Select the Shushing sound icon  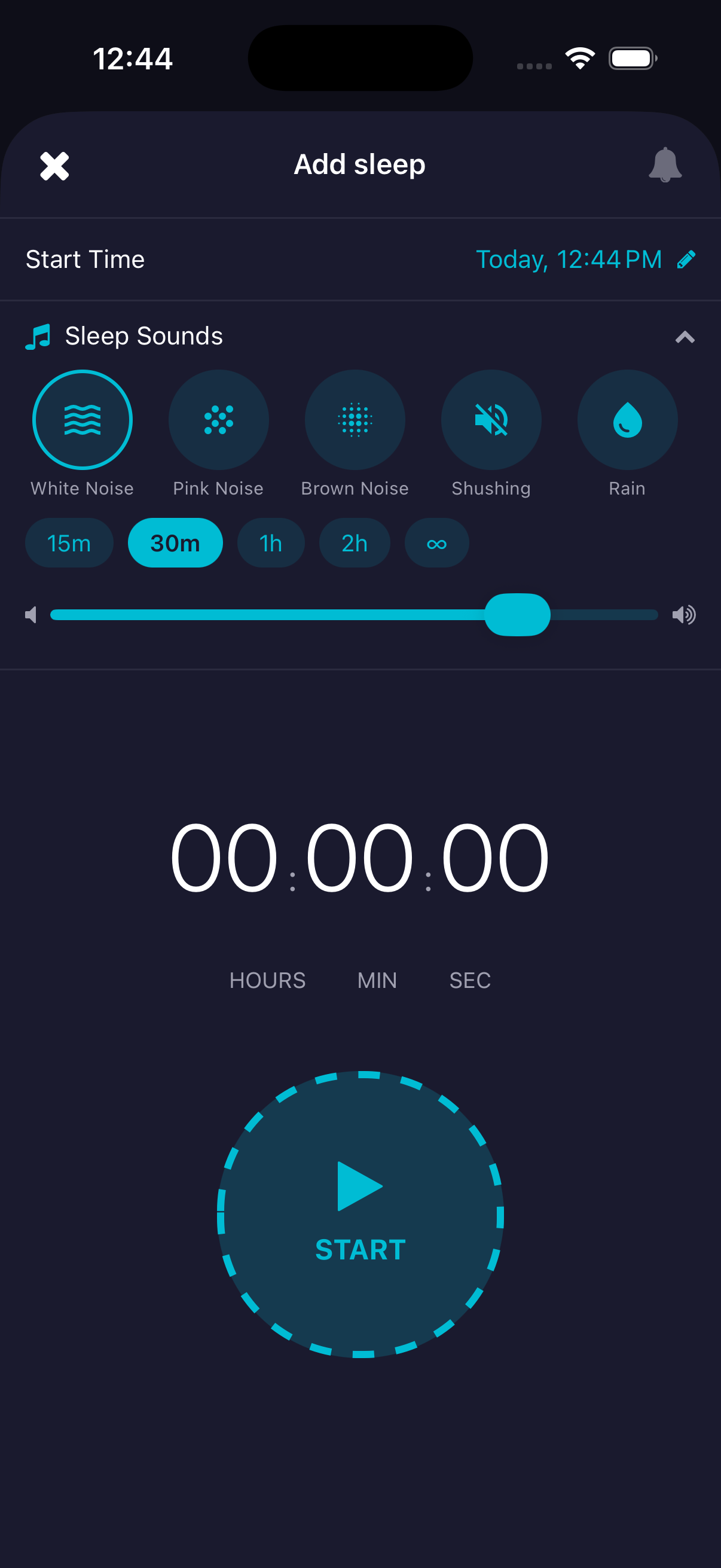[x=491, y=419]
